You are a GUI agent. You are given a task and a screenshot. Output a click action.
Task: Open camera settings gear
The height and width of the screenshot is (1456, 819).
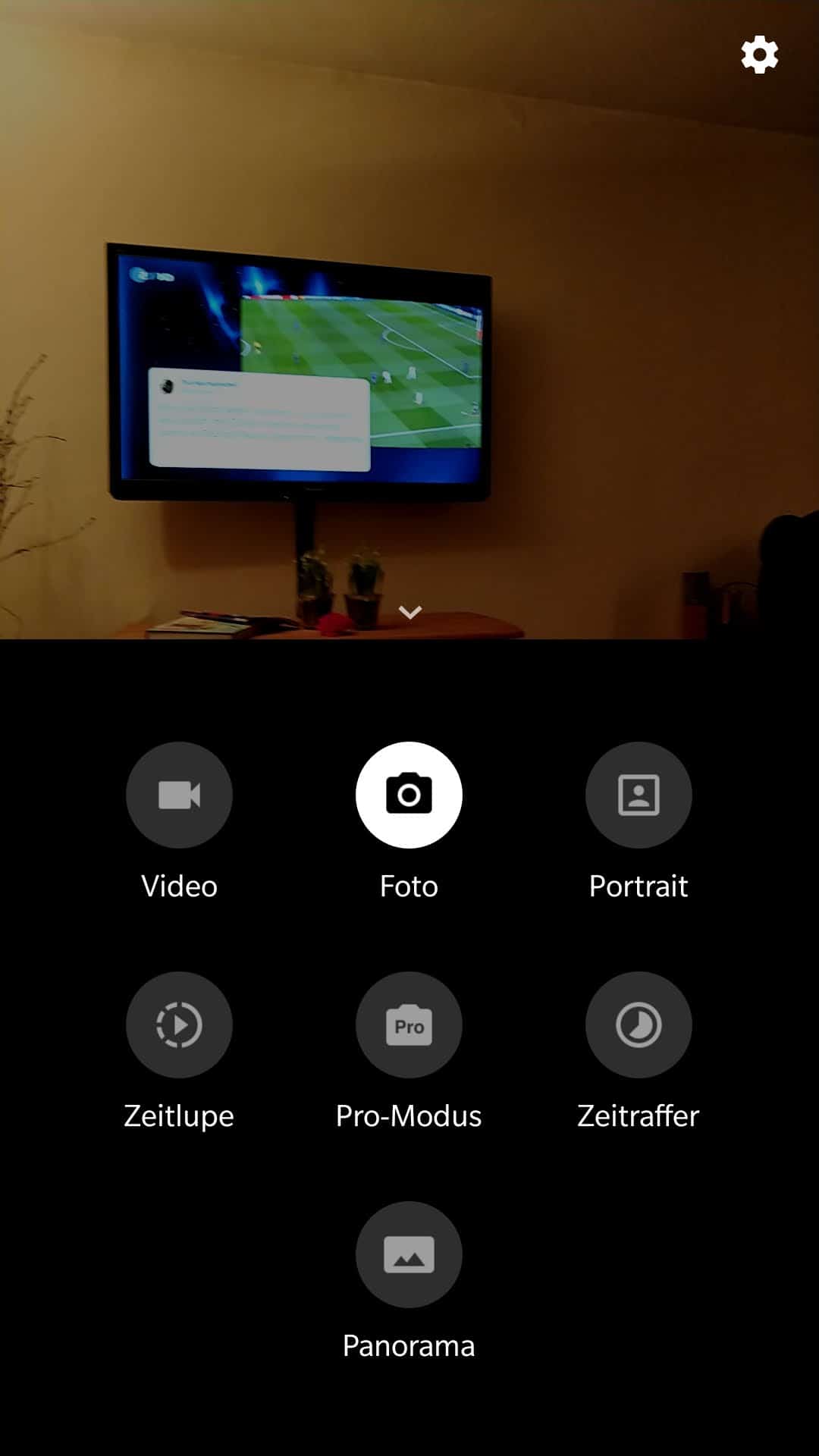(760, 55)
